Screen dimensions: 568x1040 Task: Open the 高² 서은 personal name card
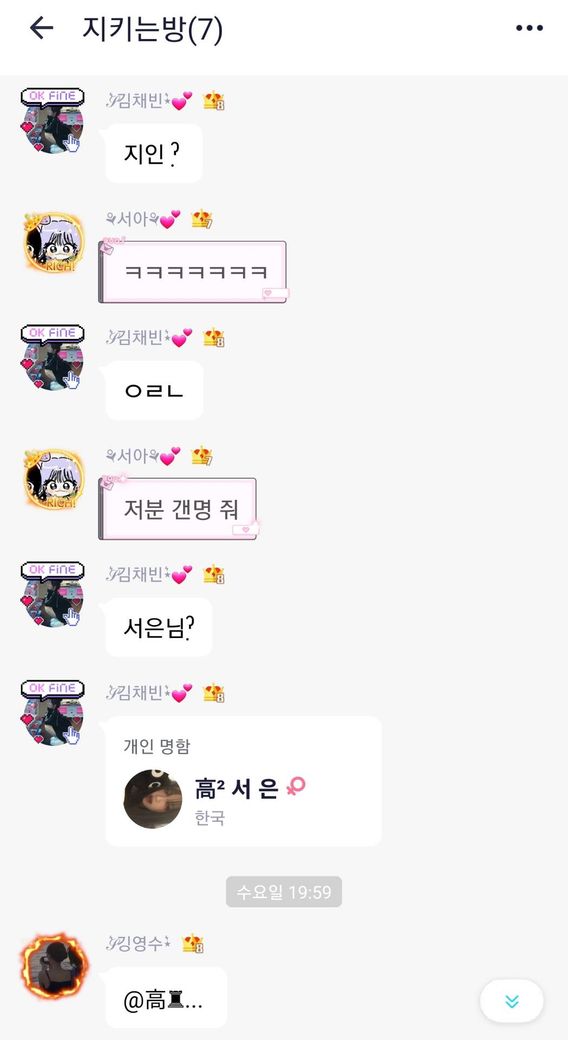(244, 781)
